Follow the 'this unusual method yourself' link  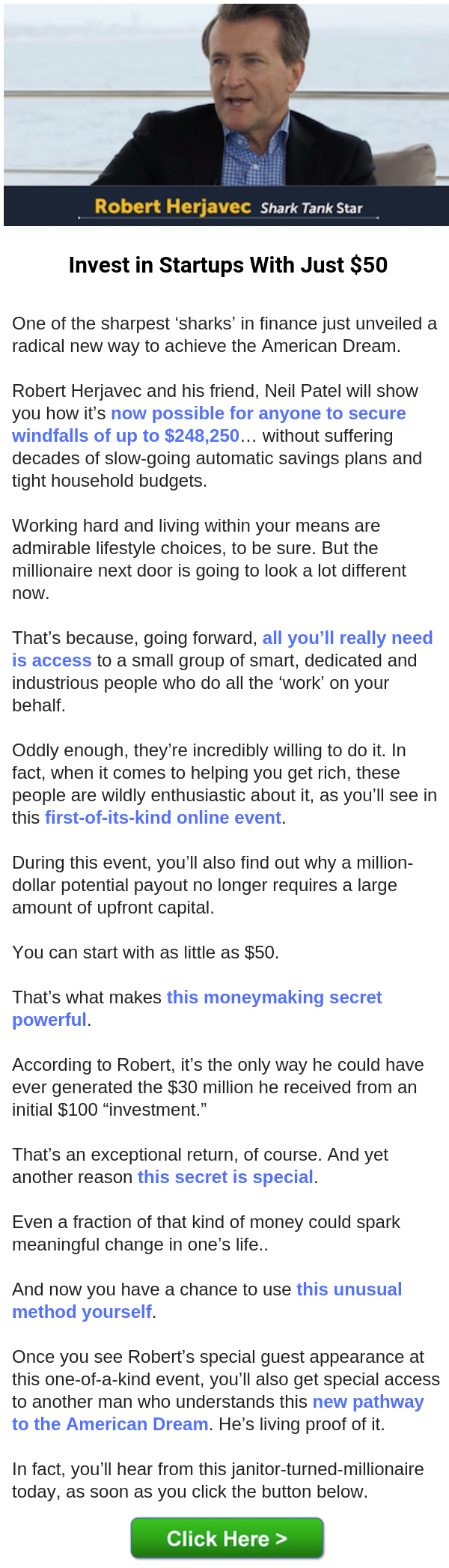(x=349, y=1289)
